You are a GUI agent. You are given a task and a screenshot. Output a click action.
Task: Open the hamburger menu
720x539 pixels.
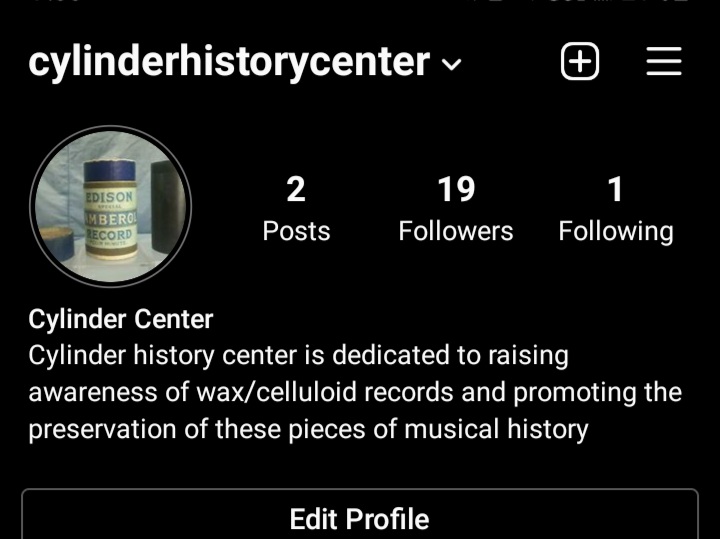[664, 62]
